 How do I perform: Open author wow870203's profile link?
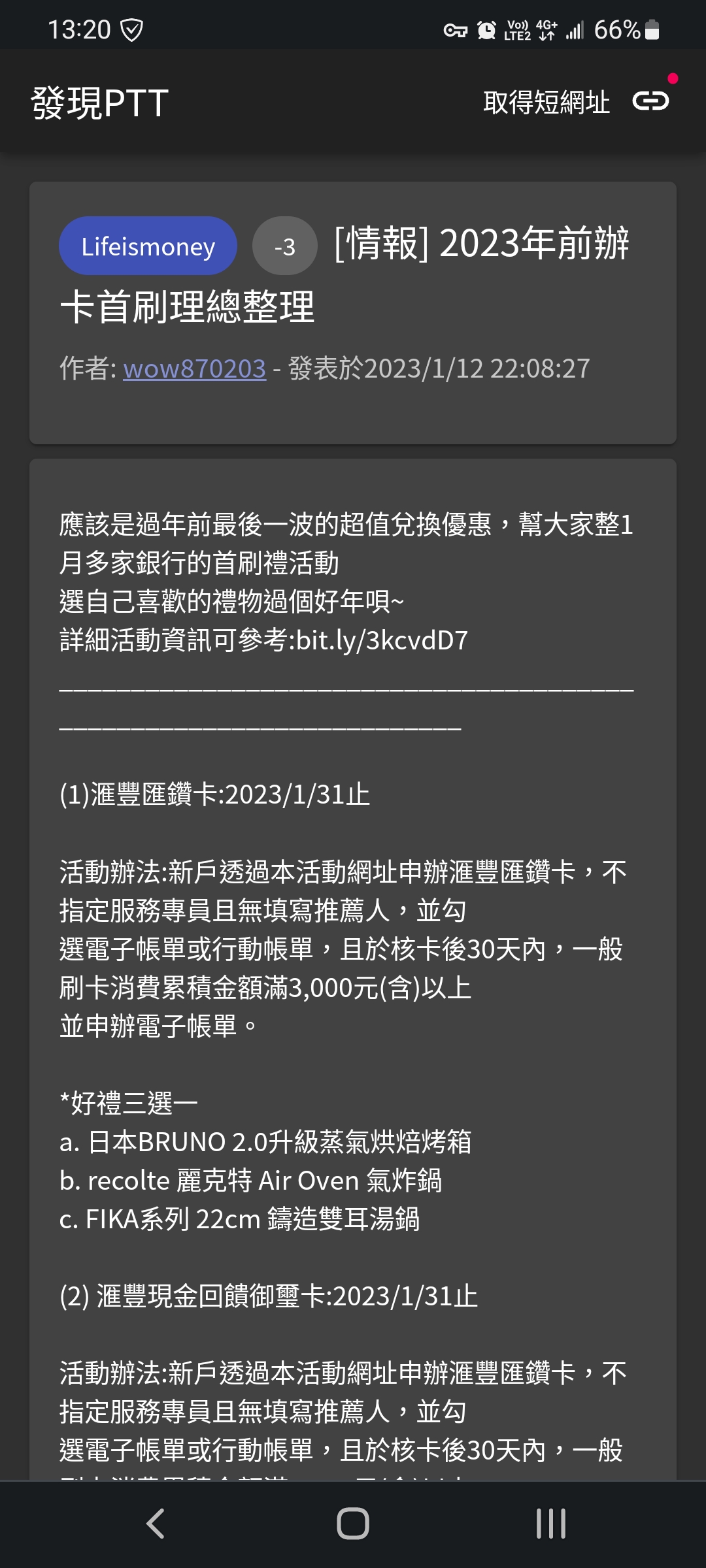point(194,369)
